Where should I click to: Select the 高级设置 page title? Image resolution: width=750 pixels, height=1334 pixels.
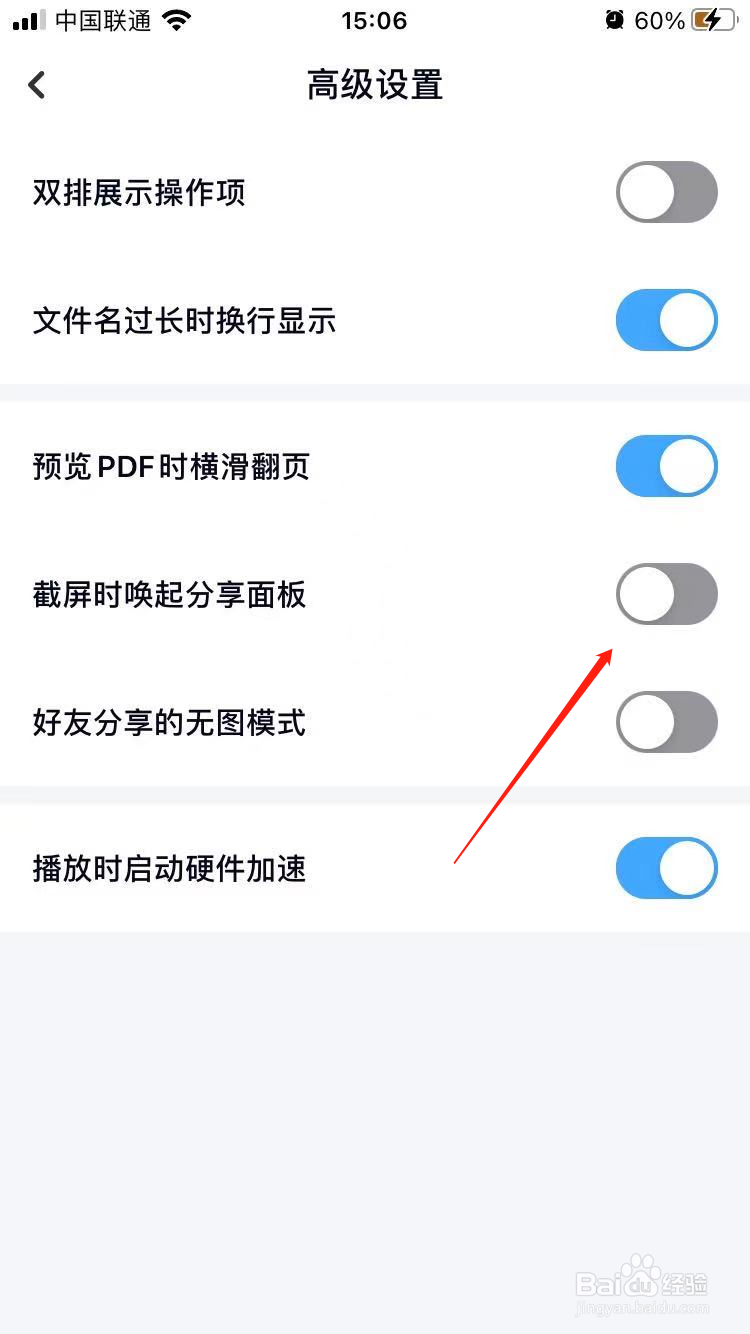tap(374, 86)
